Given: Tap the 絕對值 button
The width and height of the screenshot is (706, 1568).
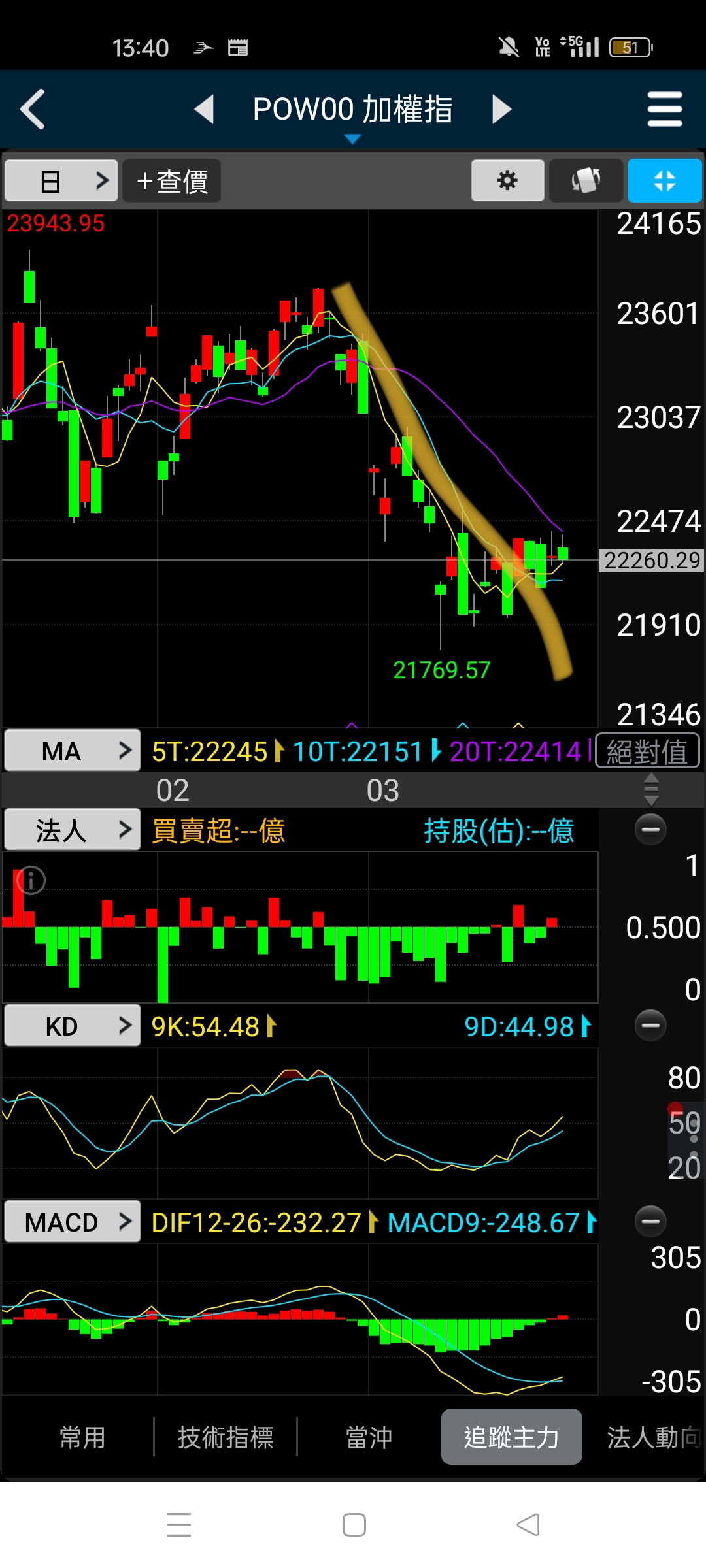Looking at the screenshot, I should click(647, 751).
